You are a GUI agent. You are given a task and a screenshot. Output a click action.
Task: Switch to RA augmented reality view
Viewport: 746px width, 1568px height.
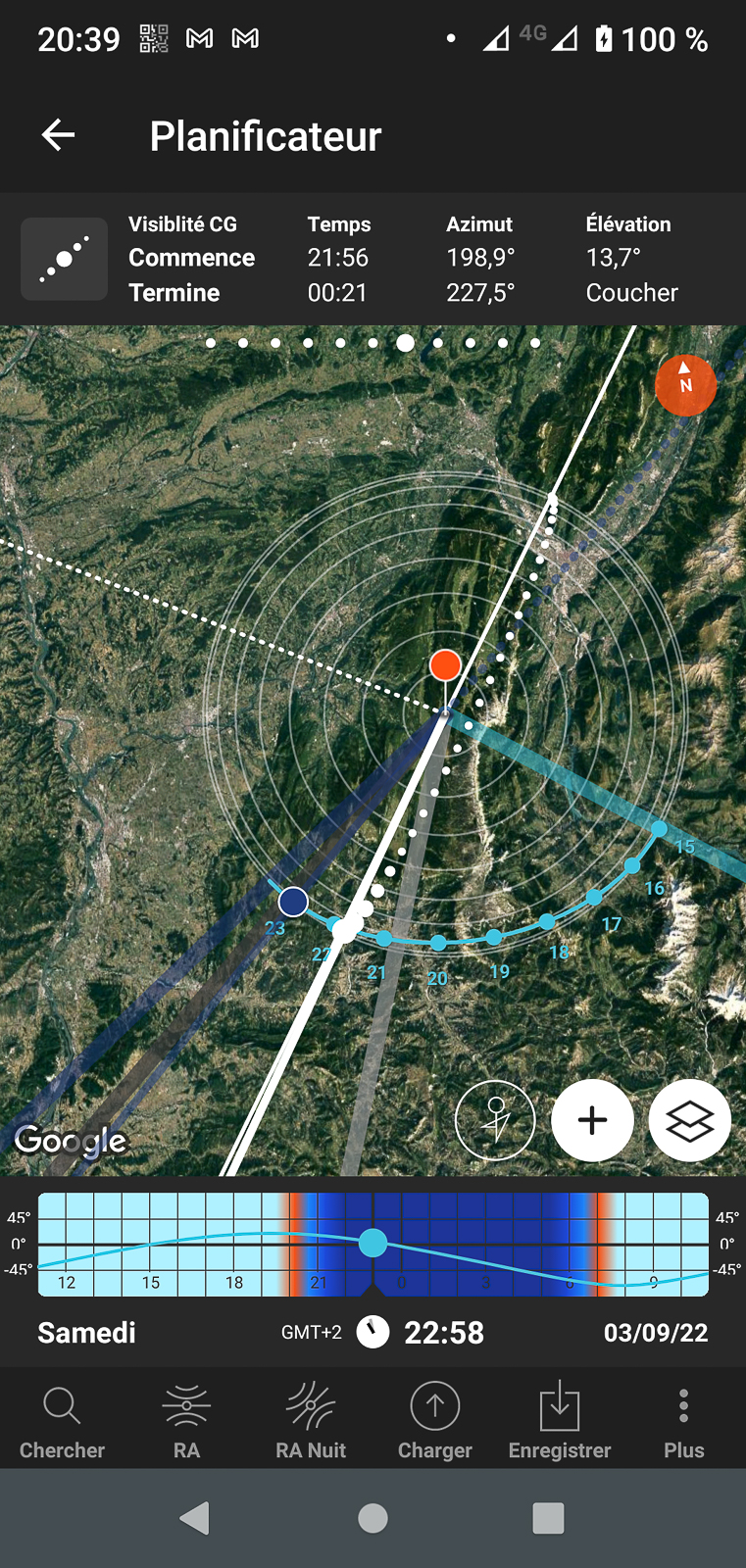(186, 1420)
